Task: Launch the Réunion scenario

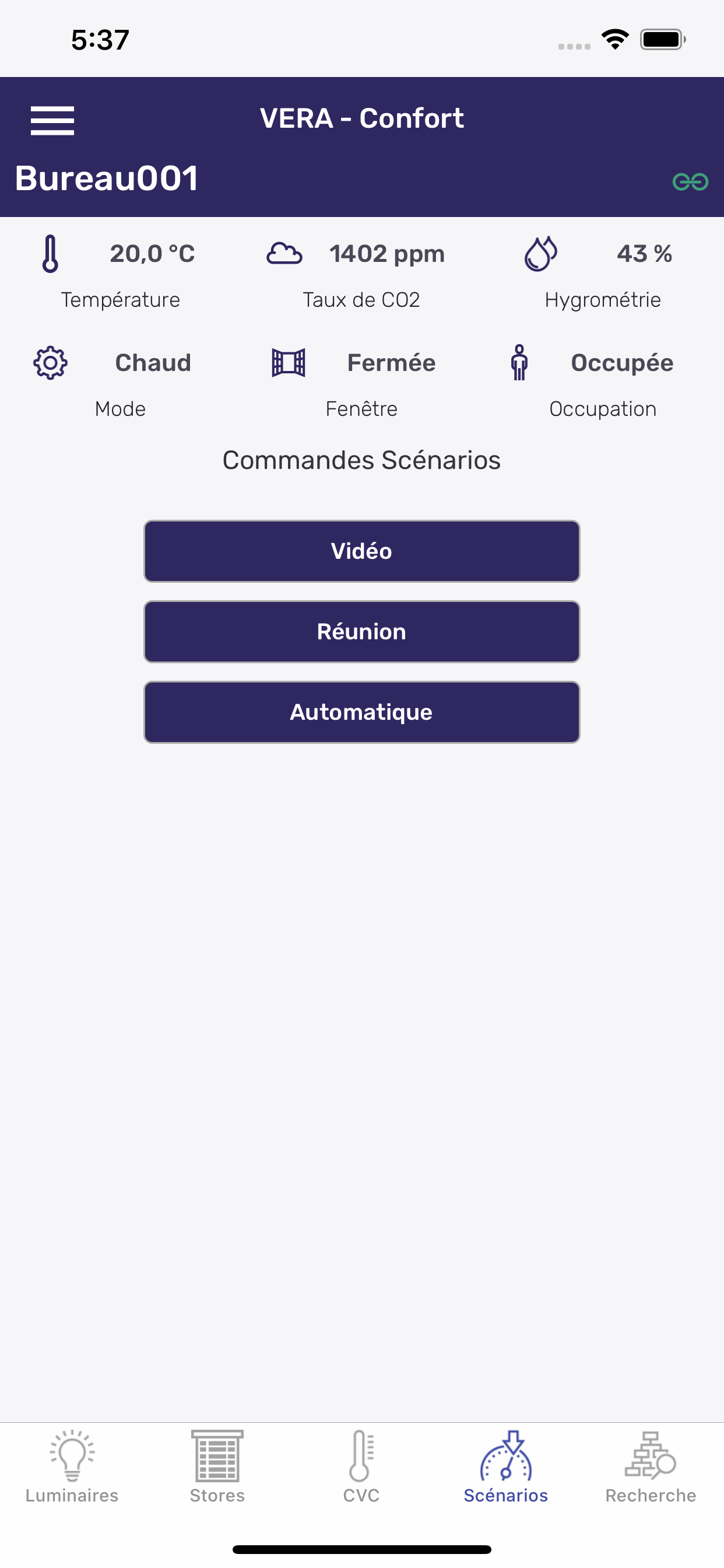Action: click(x=361, y=631)
